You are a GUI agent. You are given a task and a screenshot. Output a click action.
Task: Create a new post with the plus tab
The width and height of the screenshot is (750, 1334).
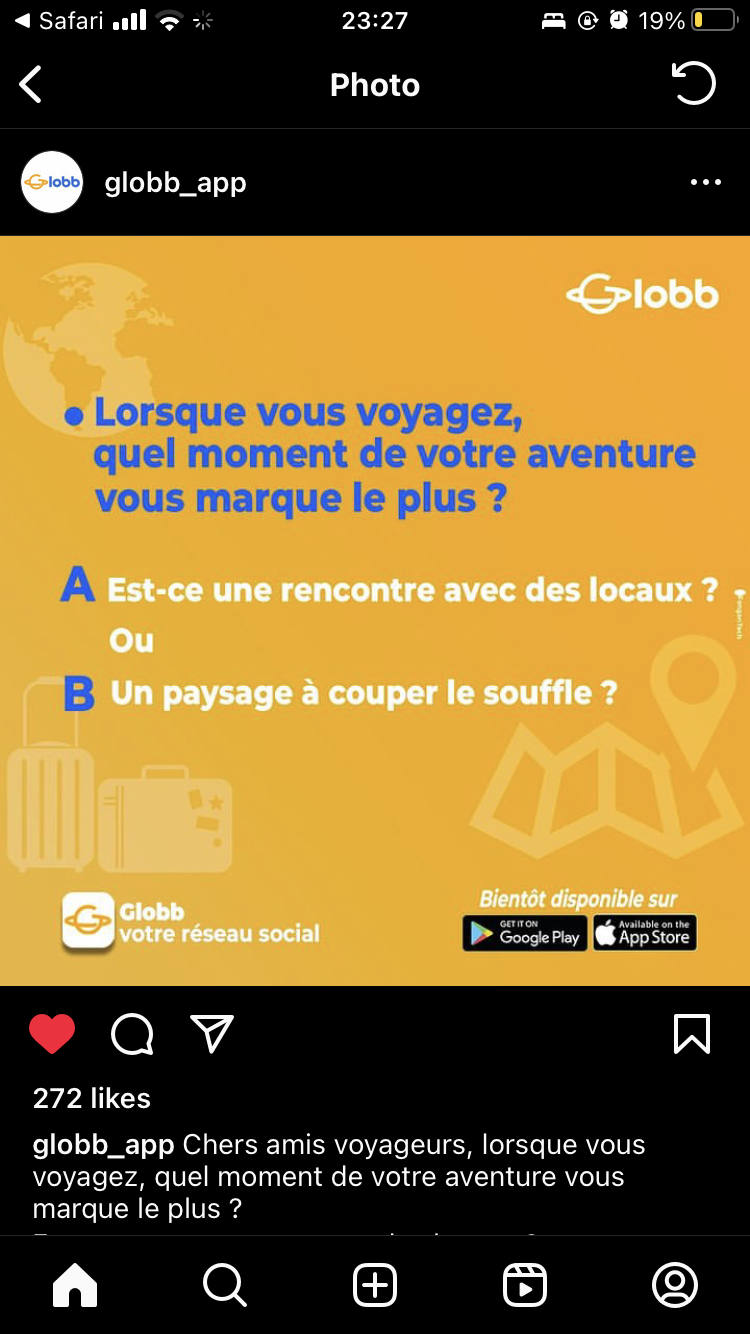point(375,1285)
